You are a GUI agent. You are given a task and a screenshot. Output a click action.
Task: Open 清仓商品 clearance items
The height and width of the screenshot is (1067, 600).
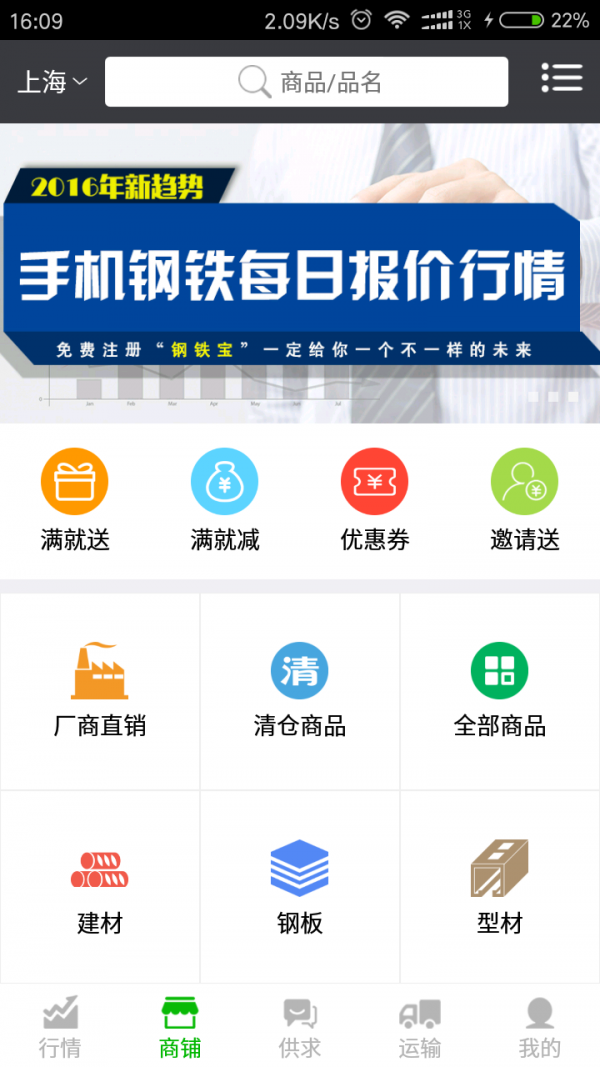coord(300,690)
